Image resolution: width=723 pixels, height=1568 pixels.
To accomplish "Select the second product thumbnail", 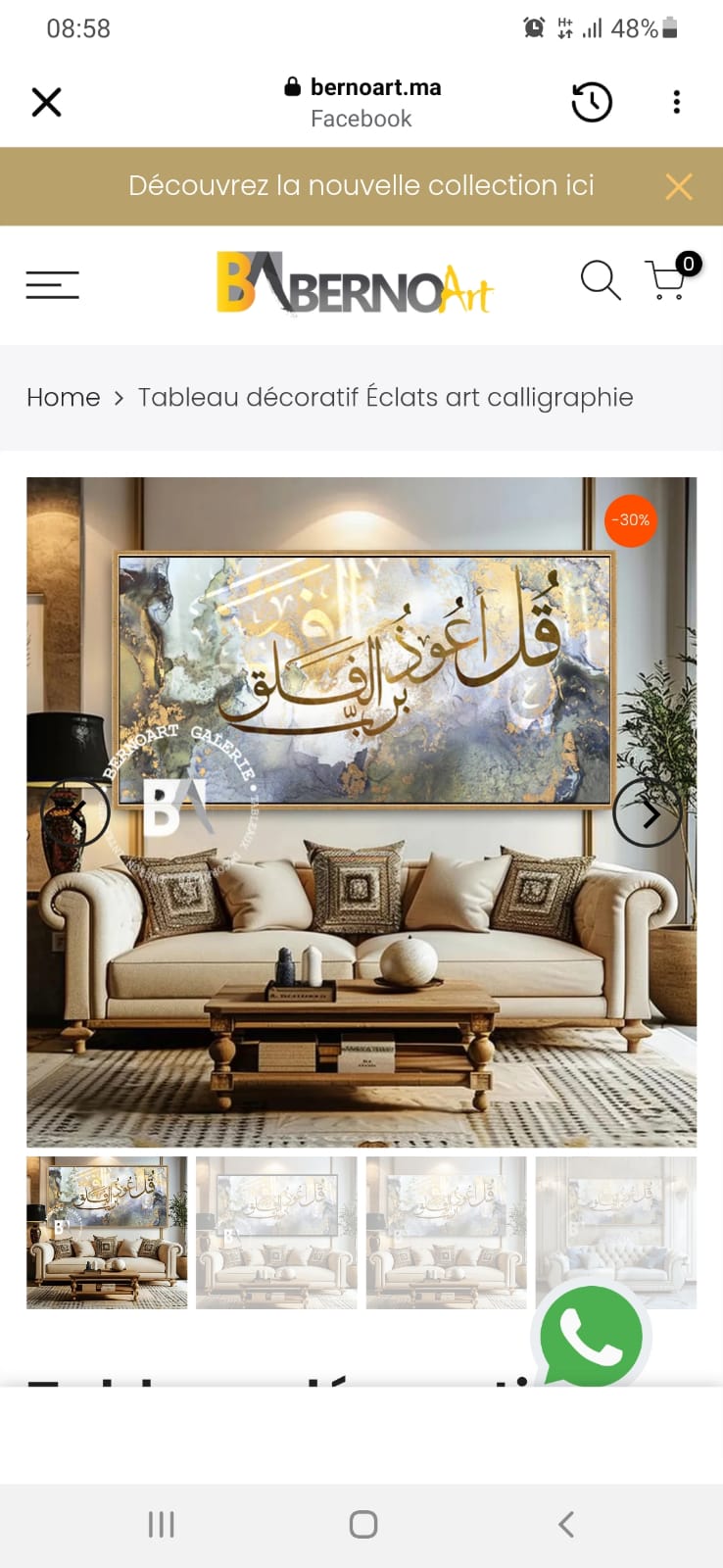I will [276, 1232].
